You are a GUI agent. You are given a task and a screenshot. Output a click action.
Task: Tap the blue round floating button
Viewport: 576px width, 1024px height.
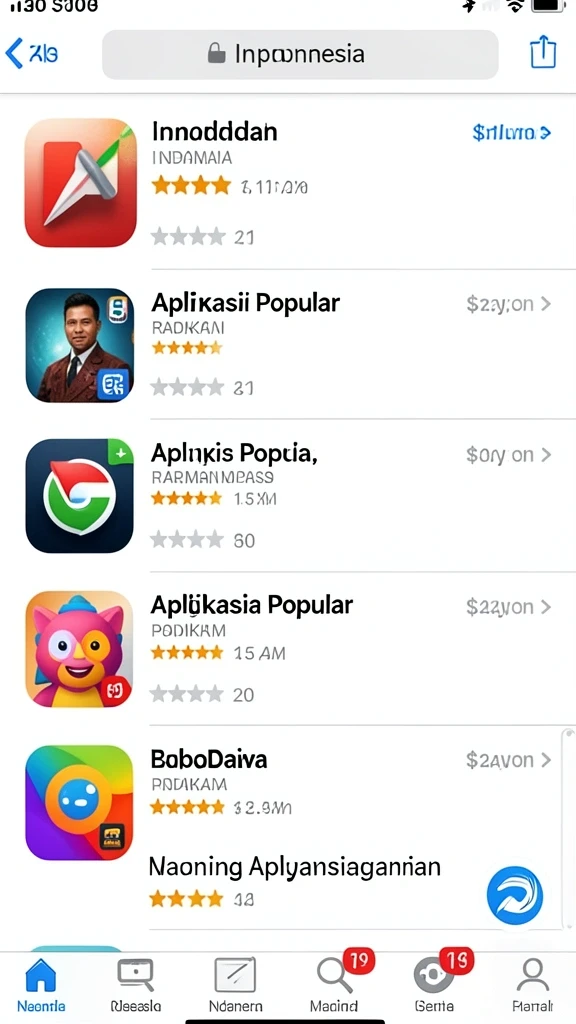point(515,895)
